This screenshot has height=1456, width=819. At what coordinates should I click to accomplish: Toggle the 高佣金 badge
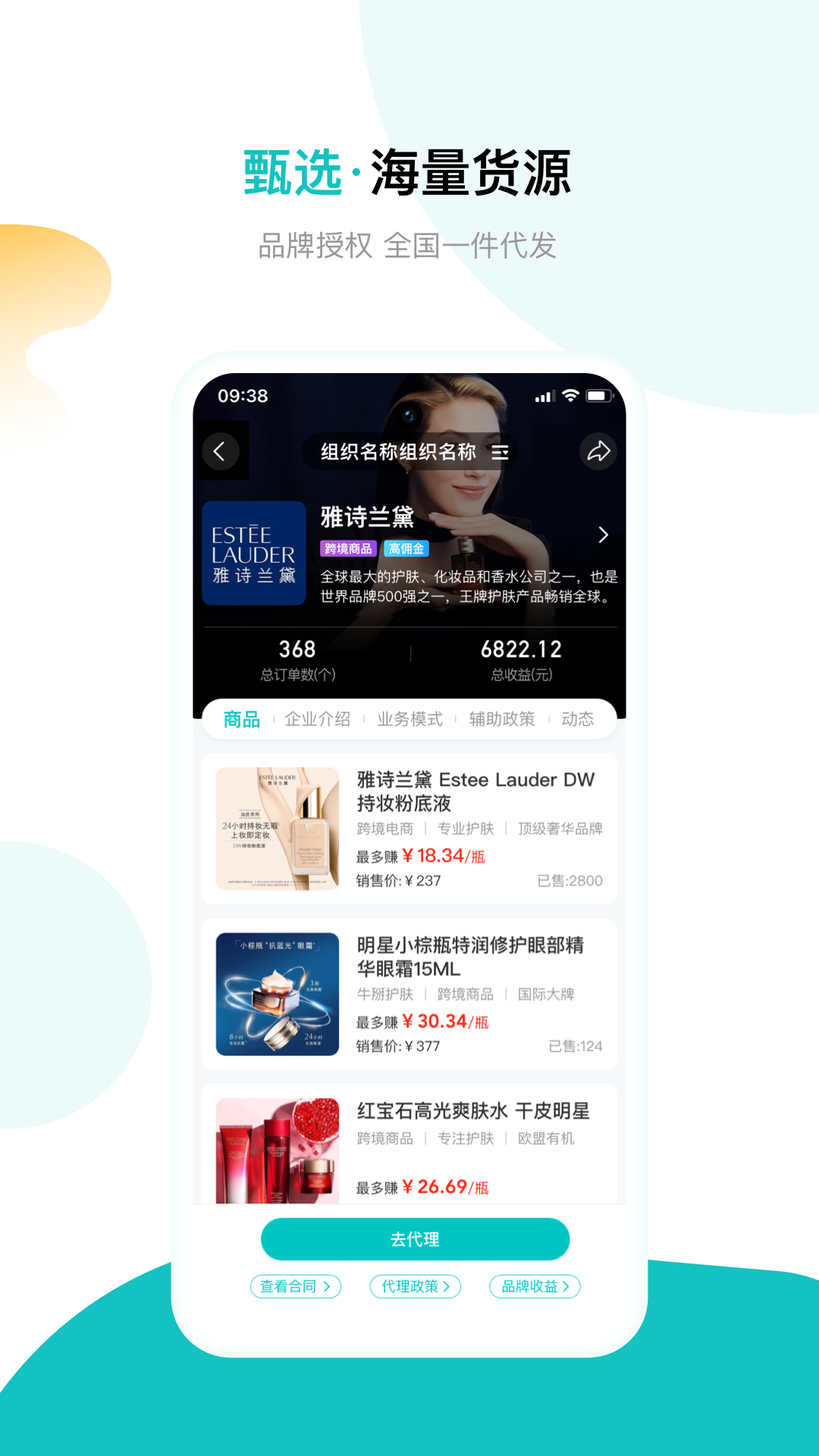pos(407,548)
